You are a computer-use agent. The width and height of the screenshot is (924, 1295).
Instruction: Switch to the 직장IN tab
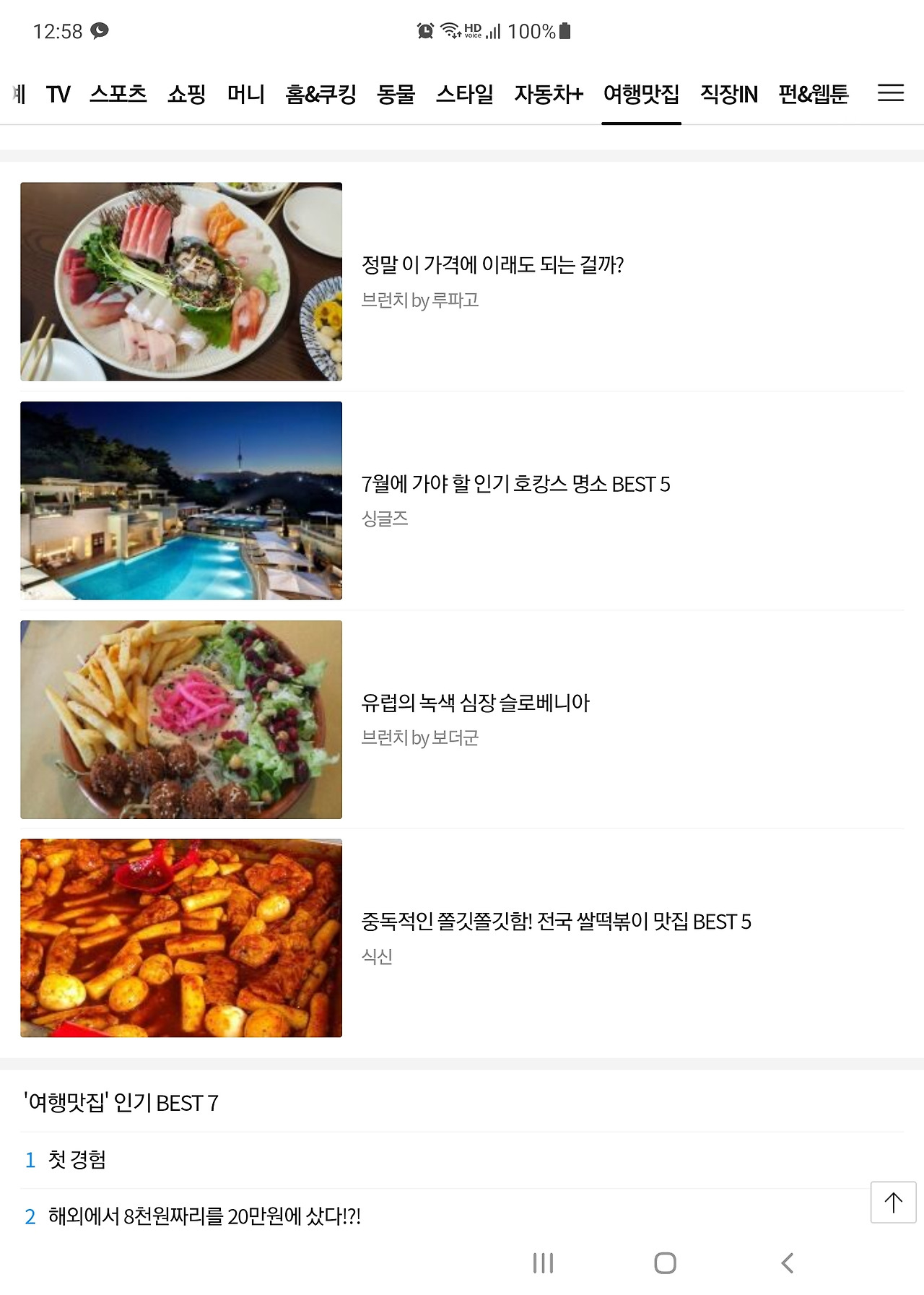pyautogui.click(x=728, y=94)
